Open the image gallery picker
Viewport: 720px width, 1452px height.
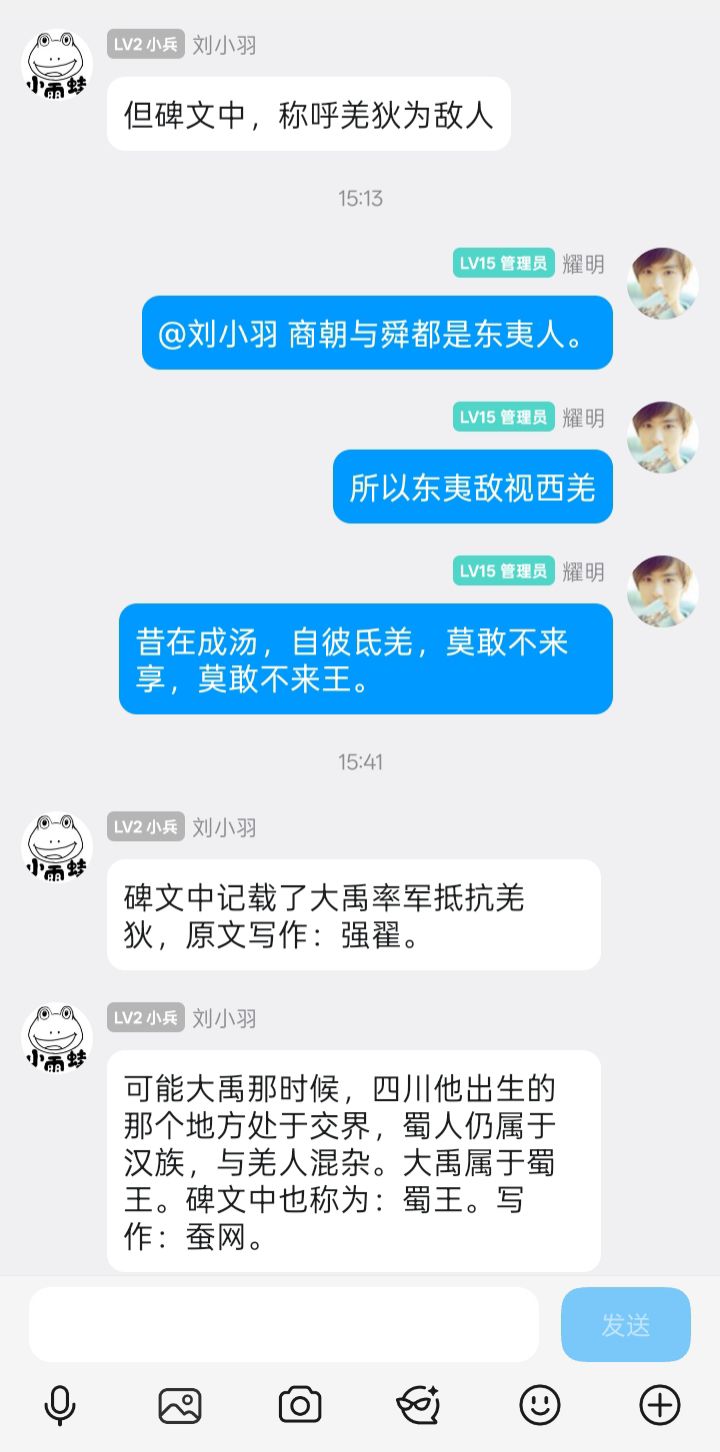pyautogui.click(x=180, y=1405)
